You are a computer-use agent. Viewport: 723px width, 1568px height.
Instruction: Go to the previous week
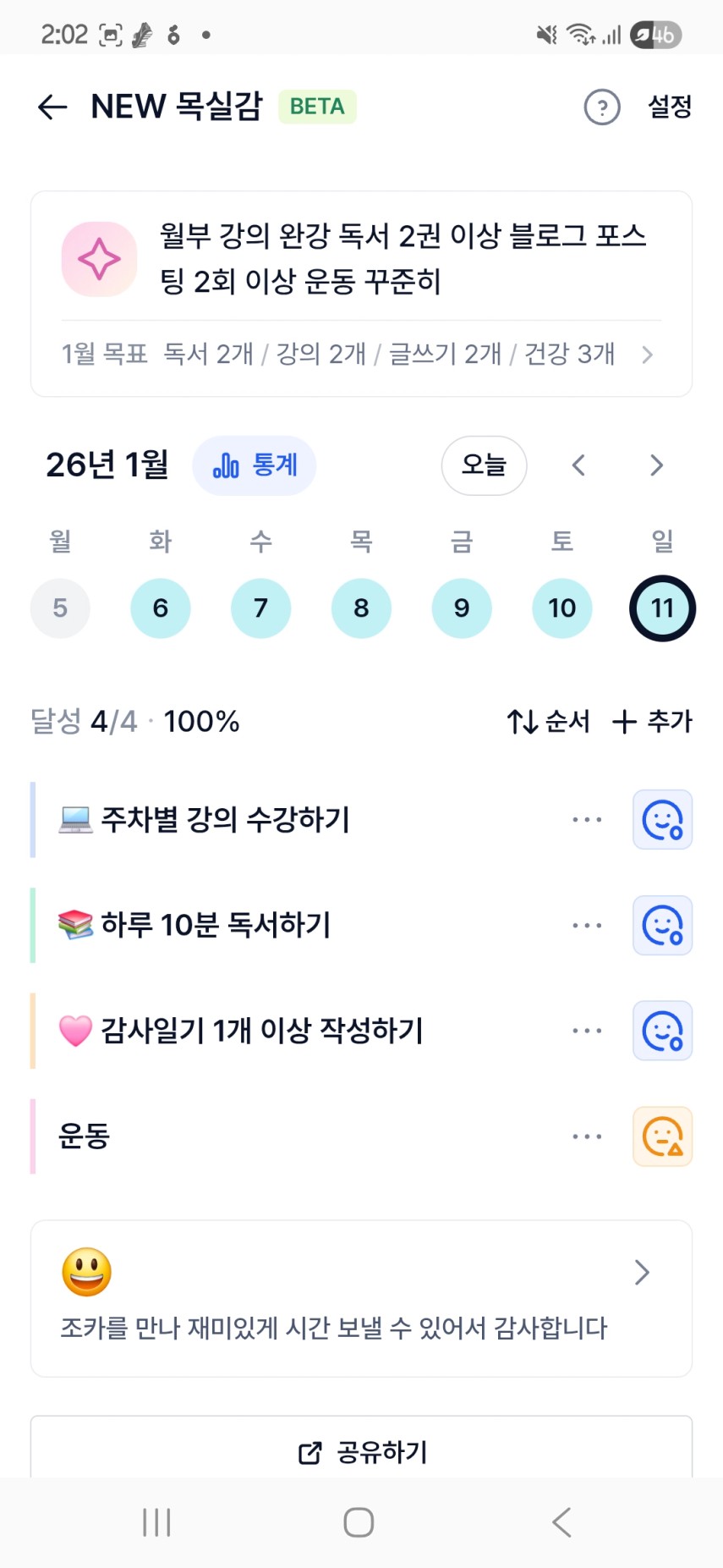pyautogui.click(x=579, y=465)
